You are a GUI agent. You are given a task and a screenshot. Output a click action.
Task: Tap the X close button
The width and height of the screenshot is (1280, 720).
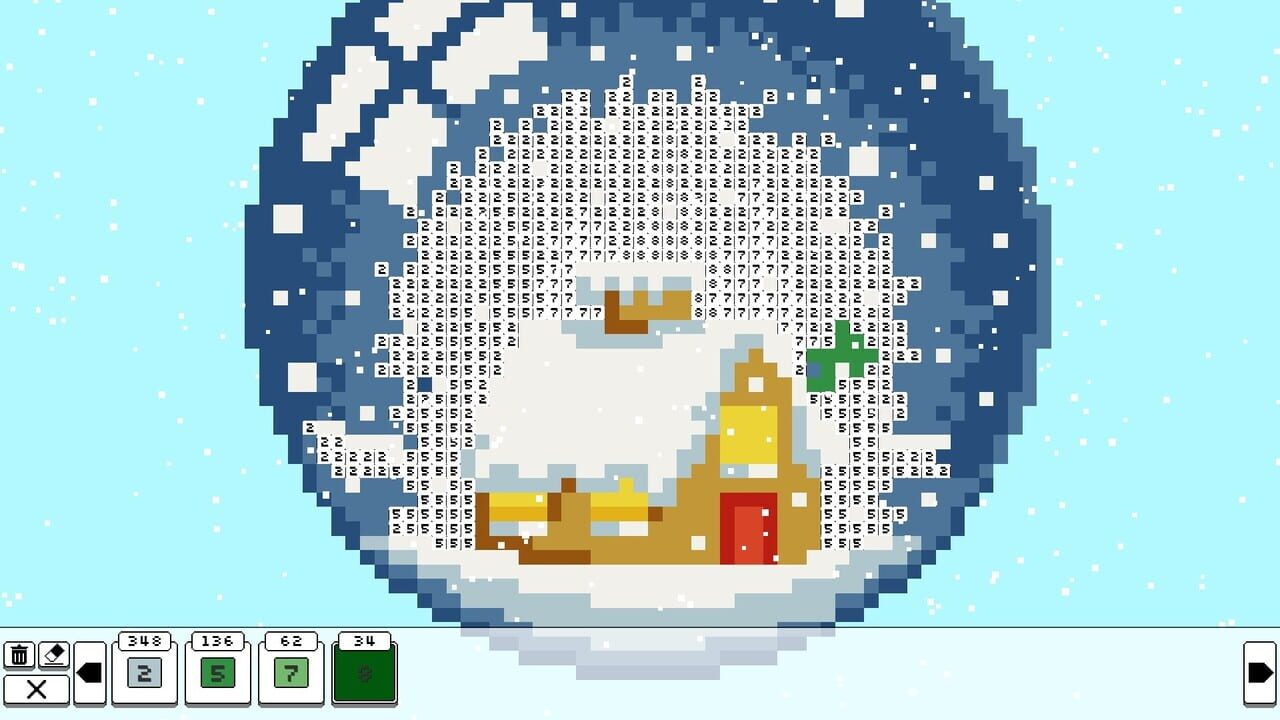[36, 689]
